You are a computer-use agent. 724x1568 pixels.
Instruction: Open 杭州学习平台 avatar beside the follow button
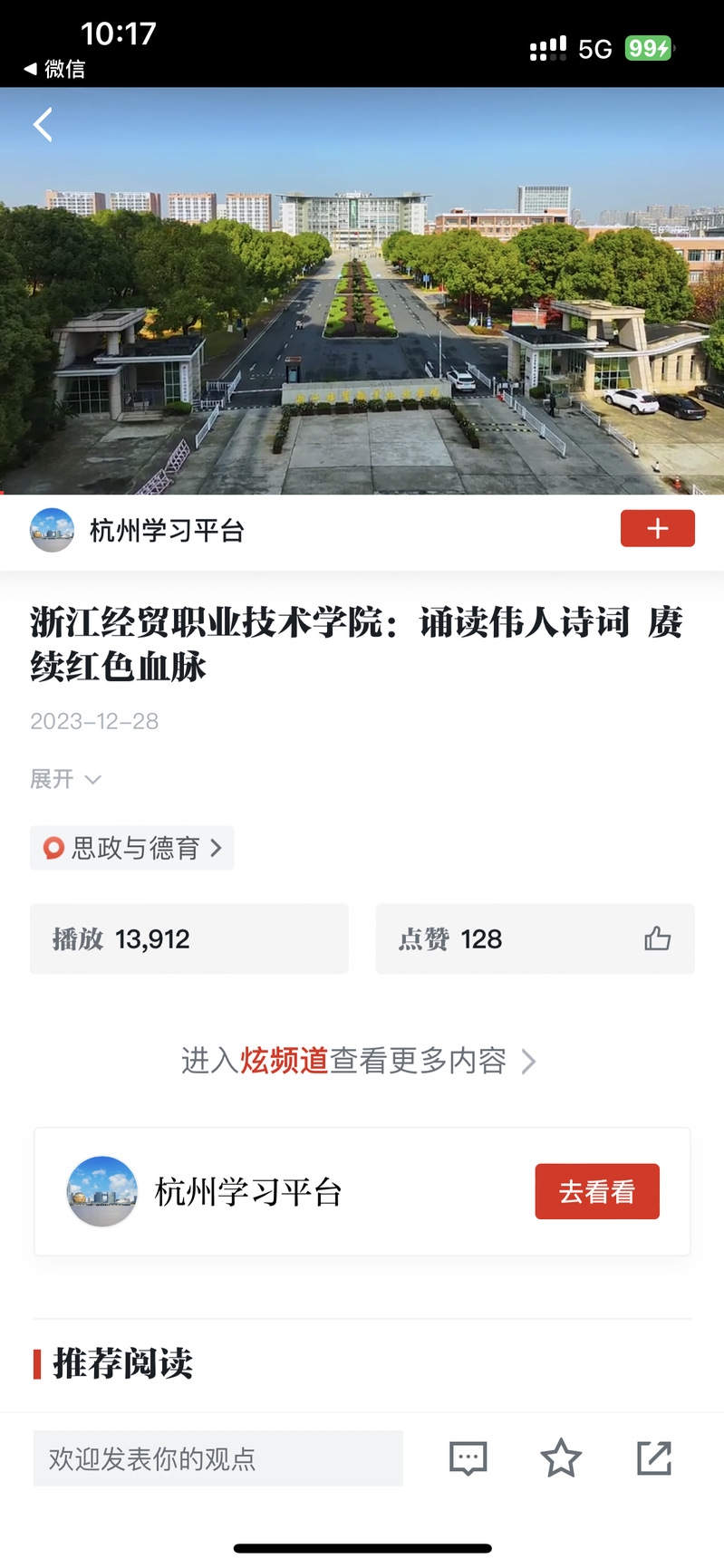[52, 530]
